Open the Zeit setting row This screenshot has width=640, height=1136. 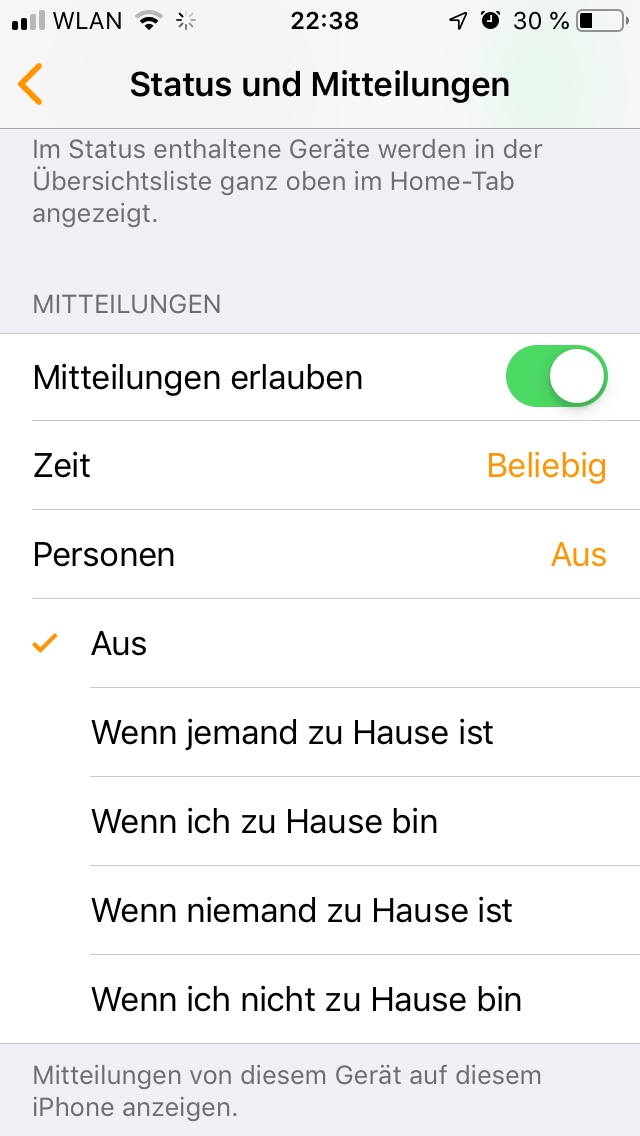click(320, 466)
